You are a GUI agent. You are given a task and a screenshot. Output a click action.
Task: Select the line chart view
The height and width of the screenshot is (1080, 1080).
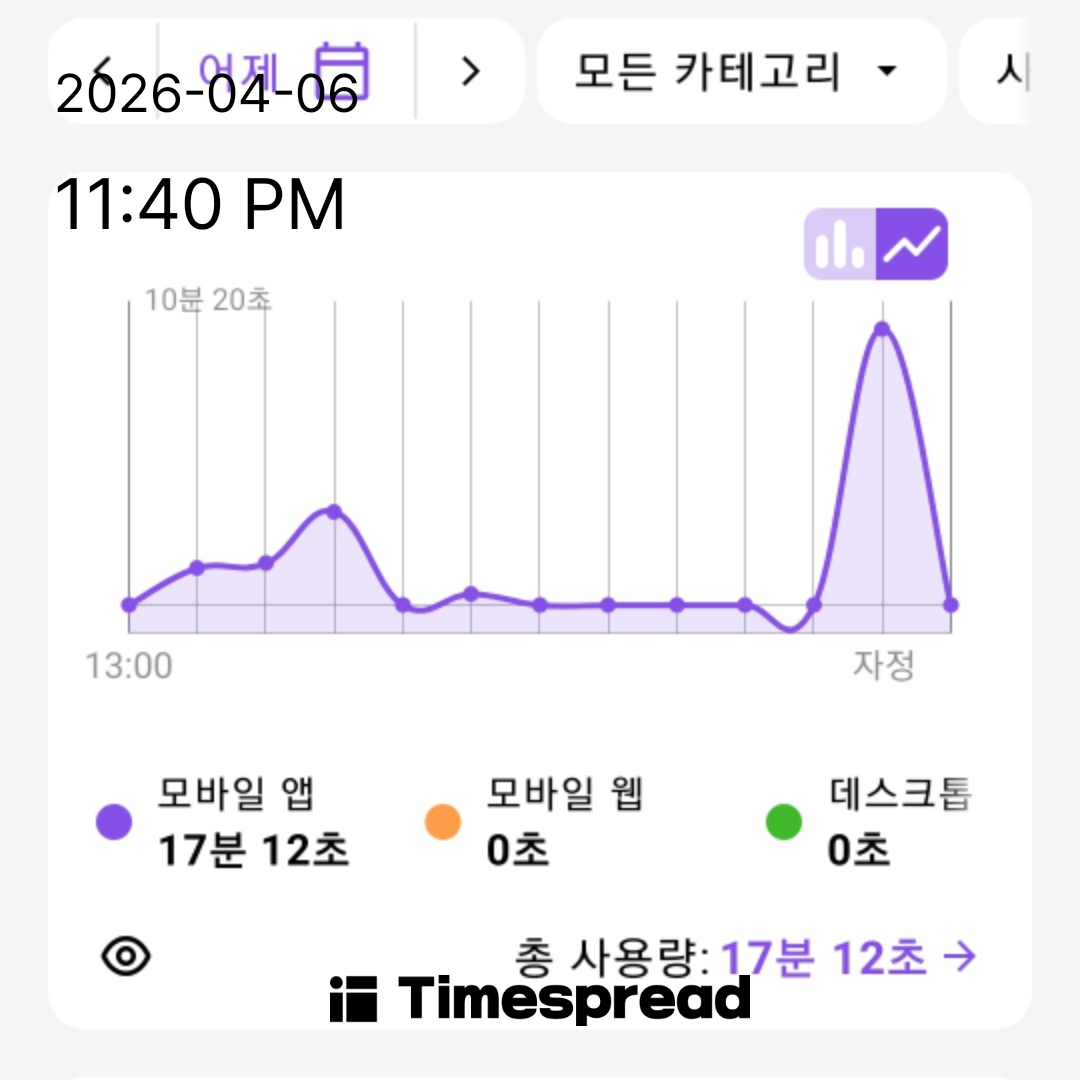click(x=912, y=244)
